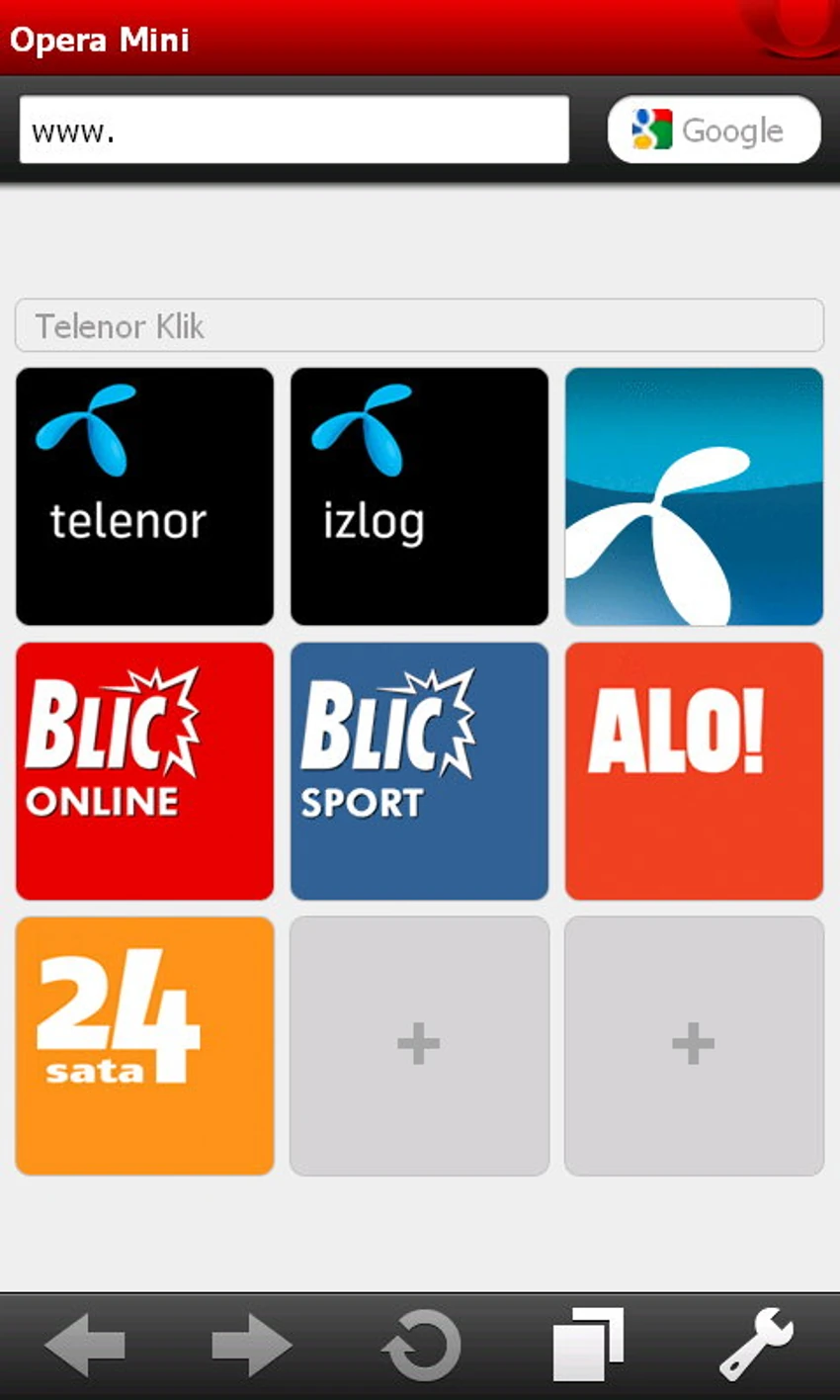Open the telenor speed dial tile
Viewport: 840px width, 1400px height.
tap(144, 496)
